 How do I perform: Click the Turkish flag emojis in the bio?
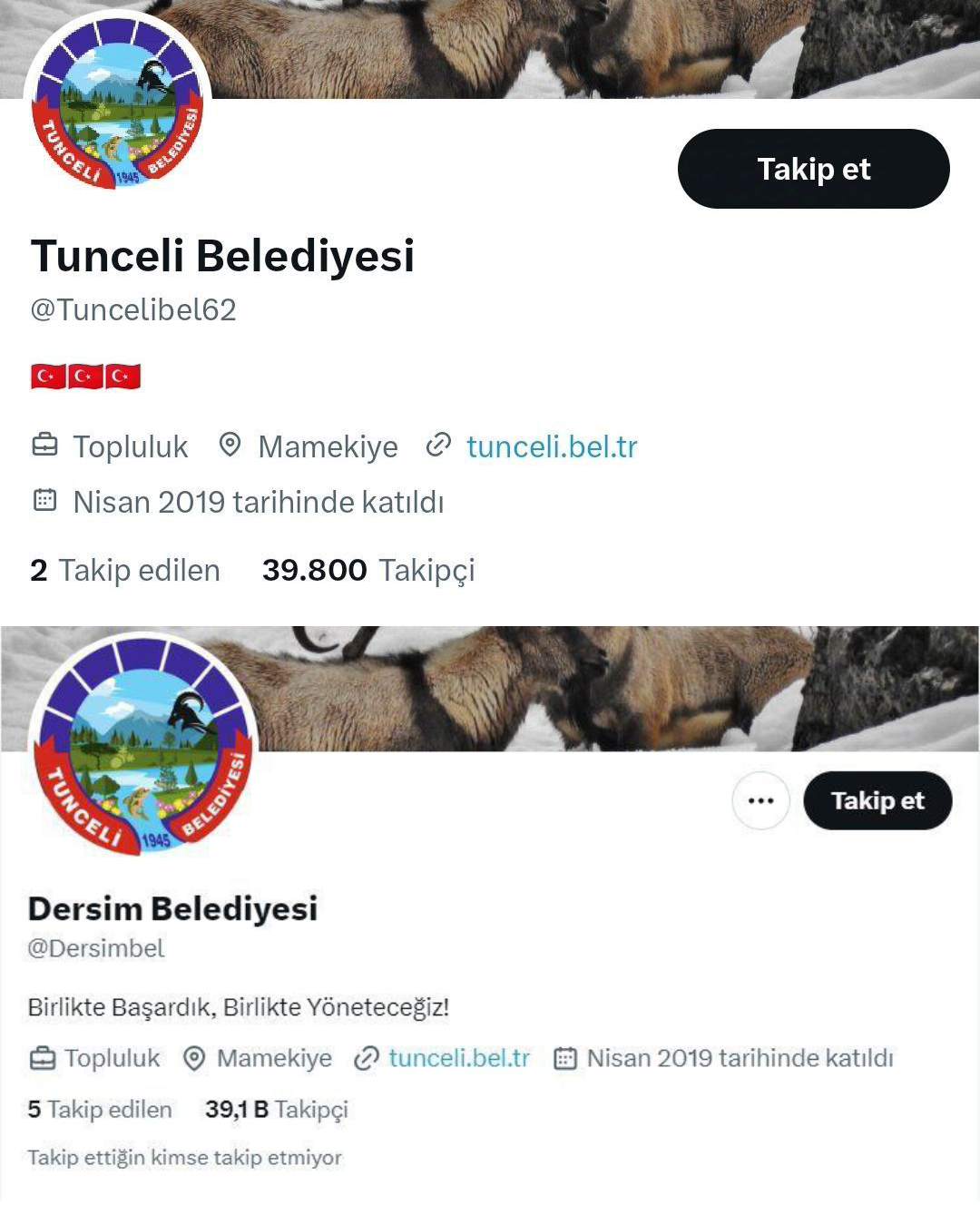pos(85,375)
